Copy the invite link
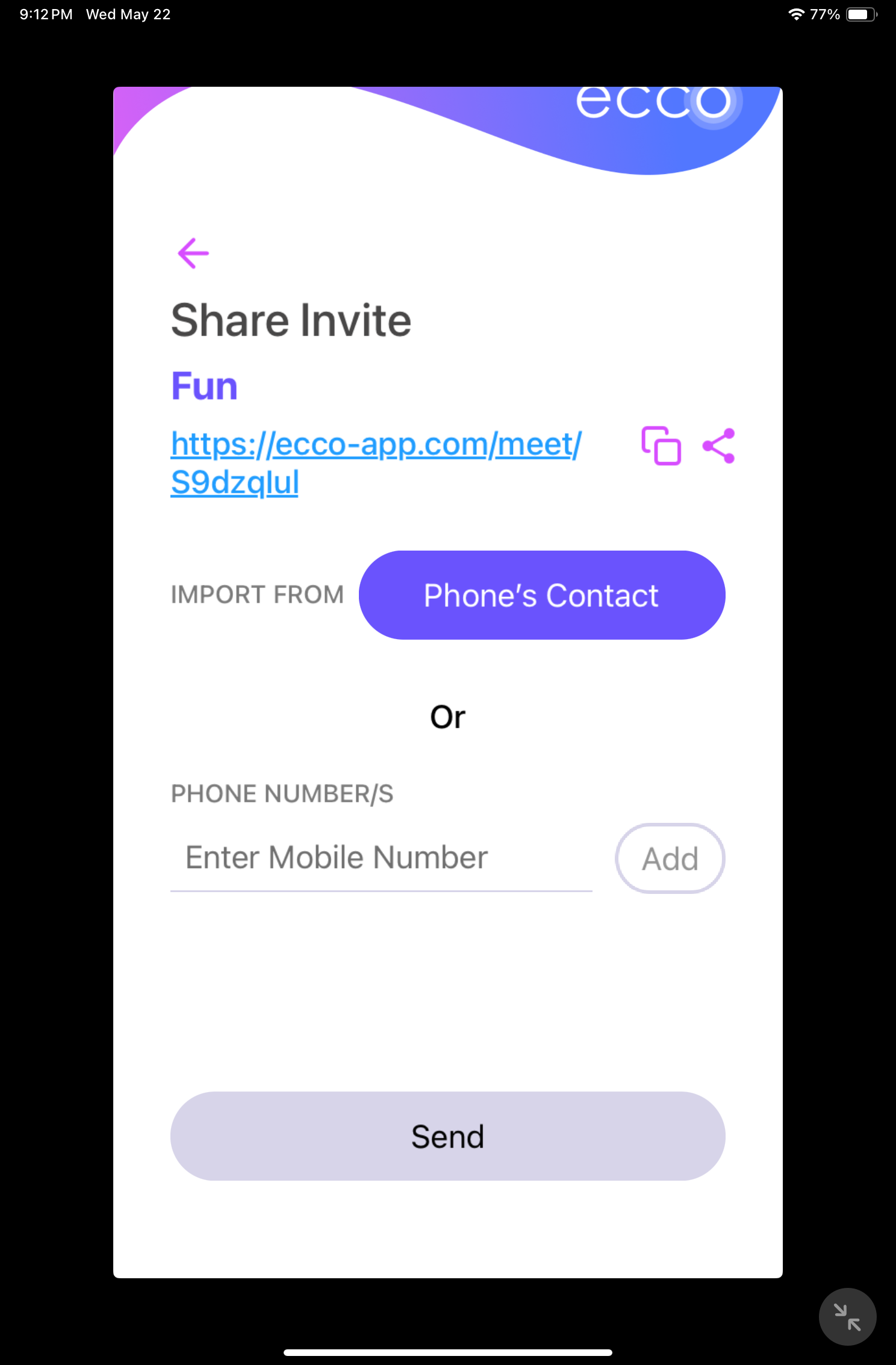The height and width of the screenshot is (1365, 896). coord(661,446)
